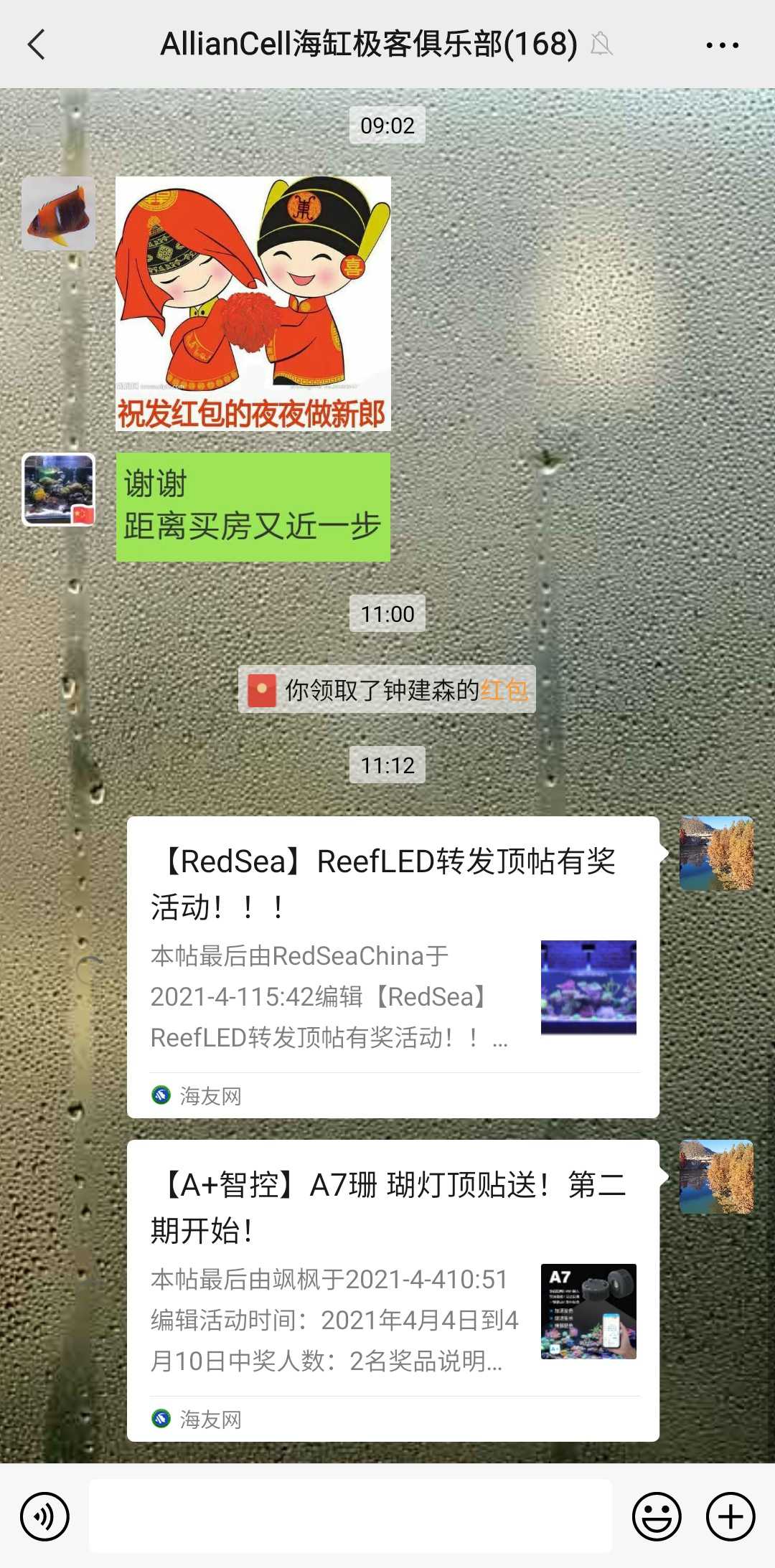Tap the clownfish avatar of the sender
Screen dimensions: 775x1568
click(58, 213)
